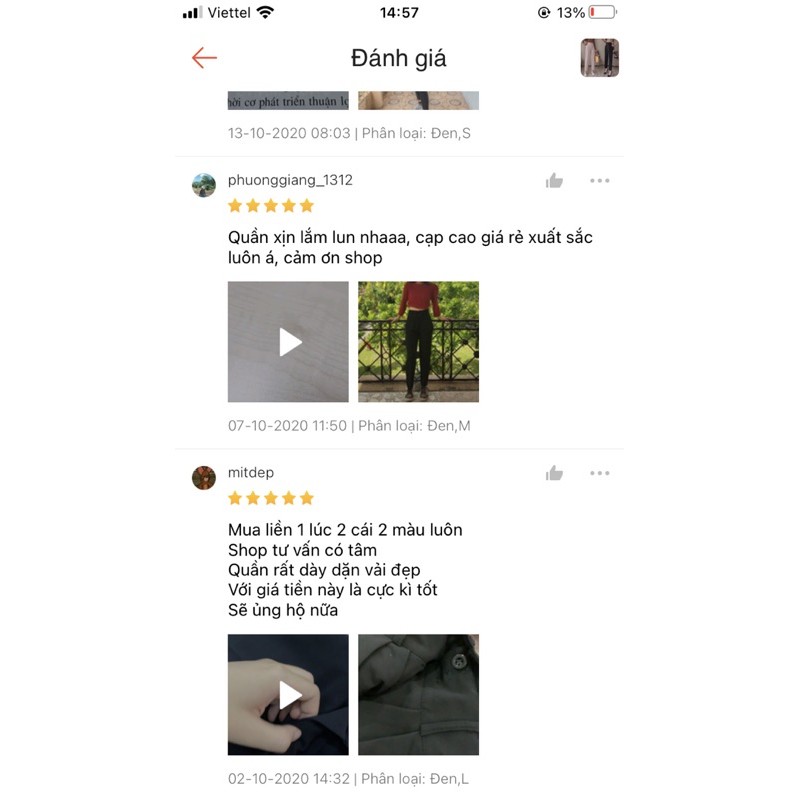Go back from the Đánh giá screen
Screen dimensions: 800x800
pos(204,58)
